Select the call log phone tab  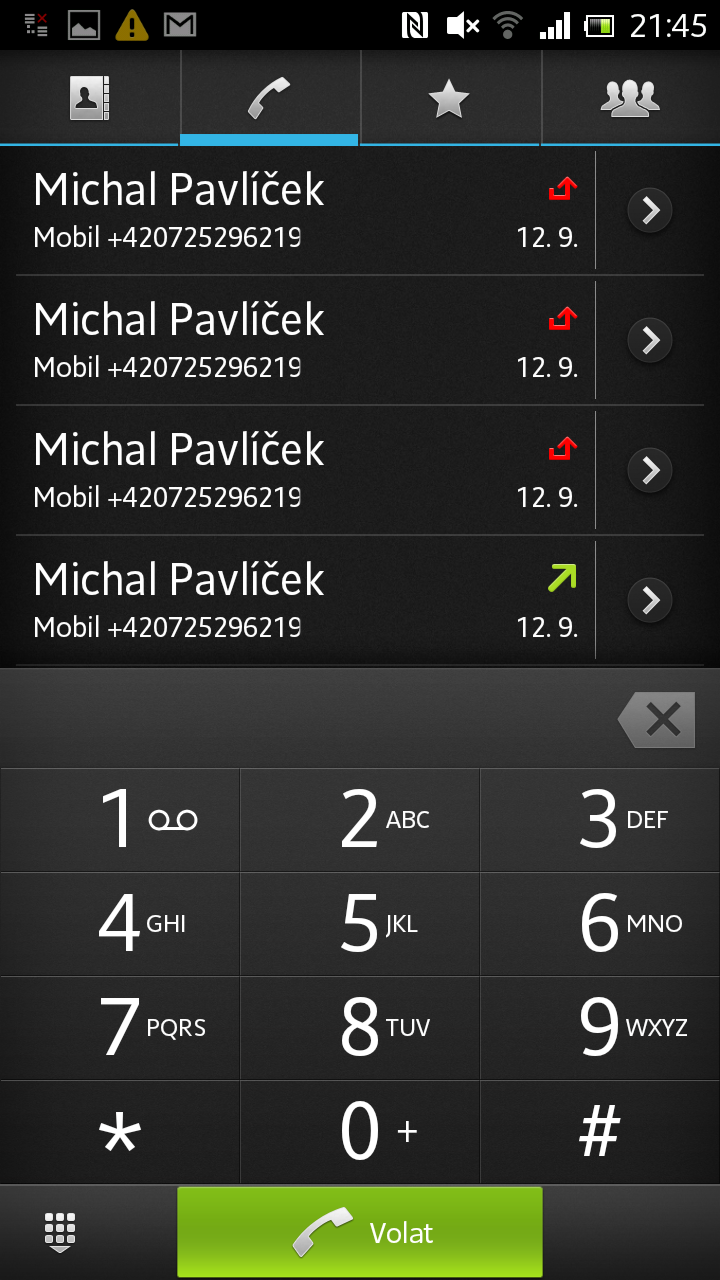(x=269, y=98)
